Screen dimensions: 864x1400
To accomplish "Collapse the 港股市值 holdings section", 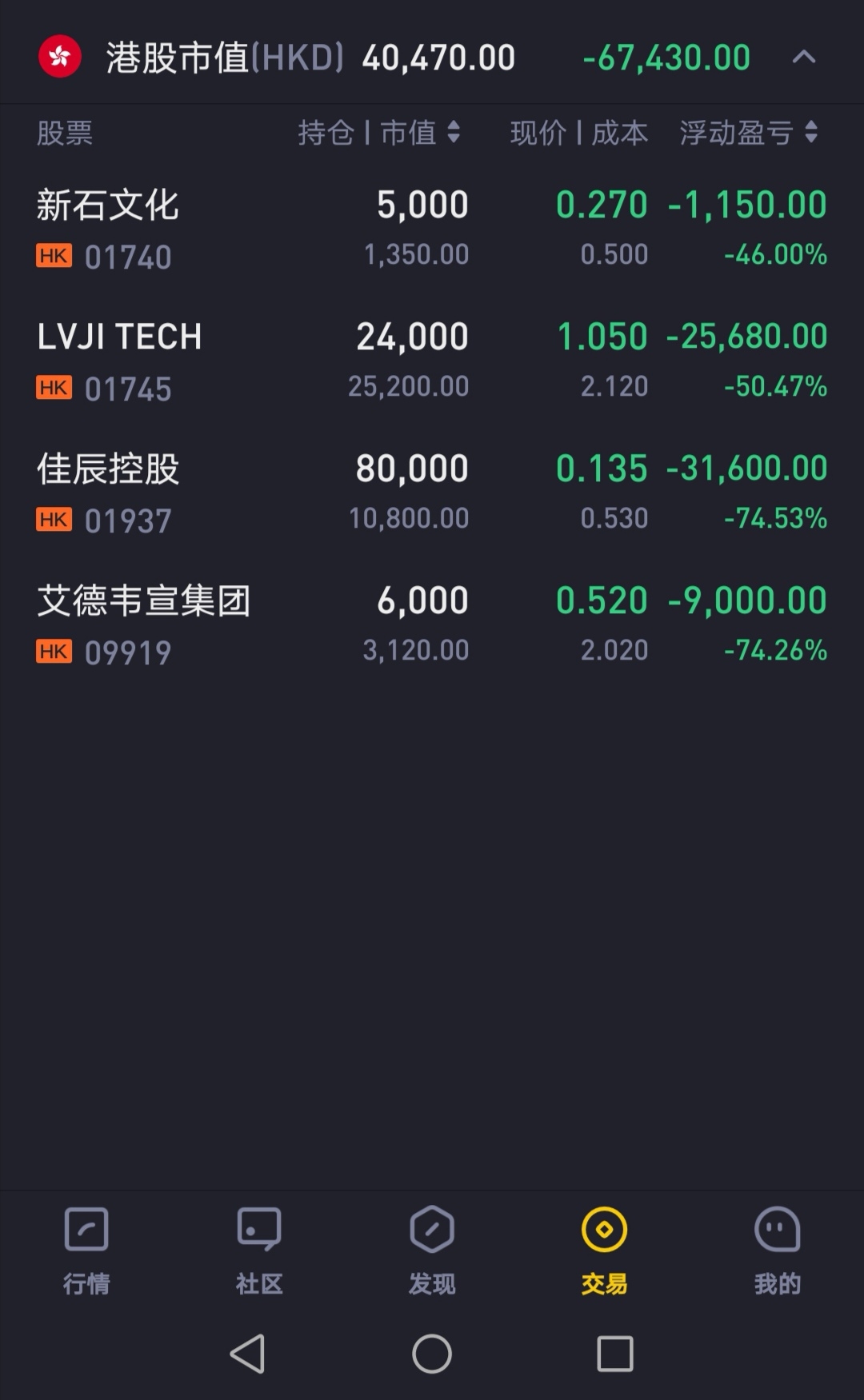I will pyautogui.click(x=803, y=57).
